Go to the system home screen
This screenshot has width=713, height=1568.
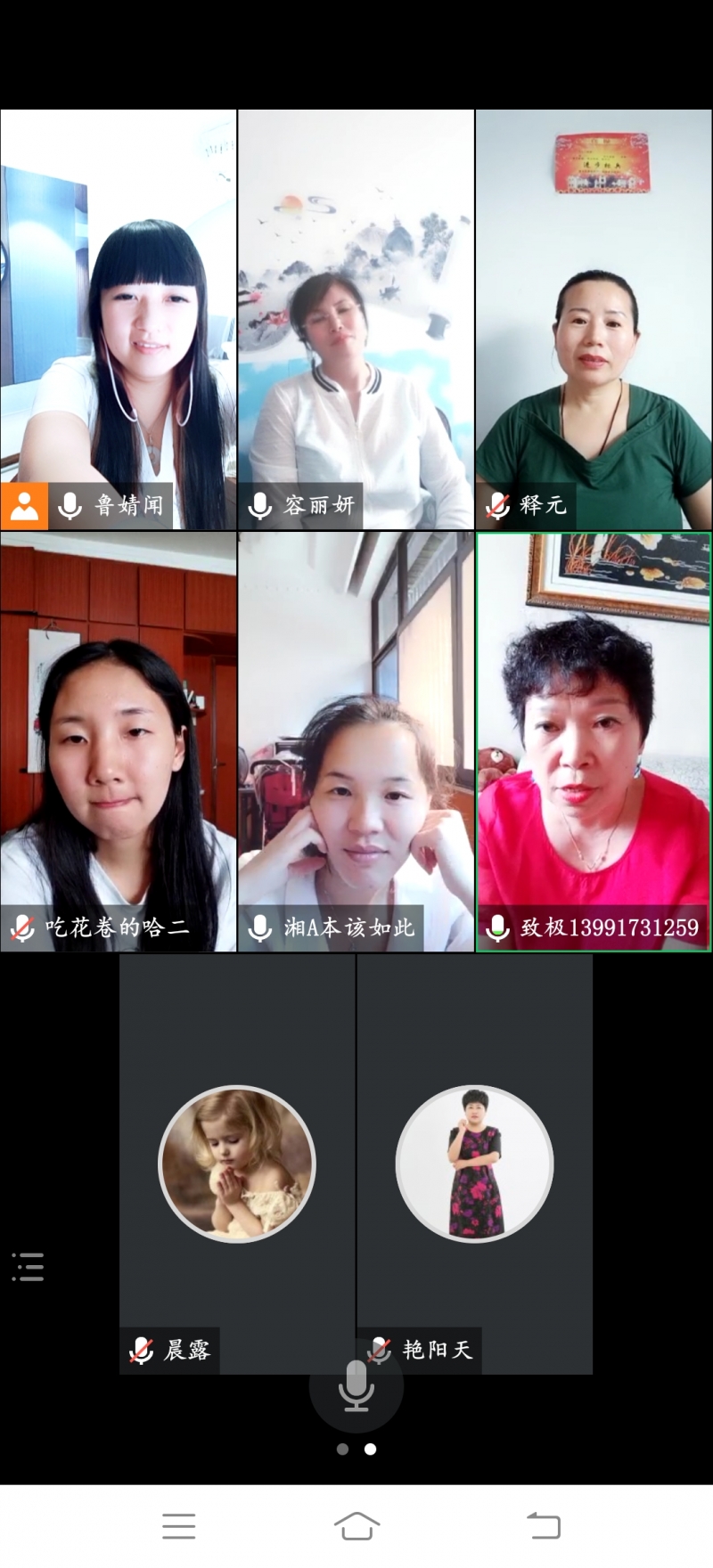coord(356,1526)
